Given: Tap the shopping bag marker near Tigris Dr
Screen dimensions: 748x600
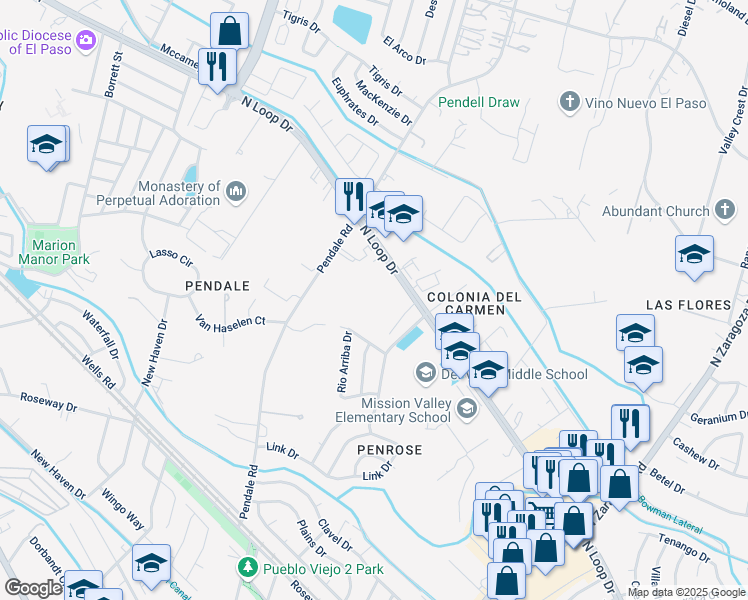Looking at the screenshot, I should pos(230,31).
